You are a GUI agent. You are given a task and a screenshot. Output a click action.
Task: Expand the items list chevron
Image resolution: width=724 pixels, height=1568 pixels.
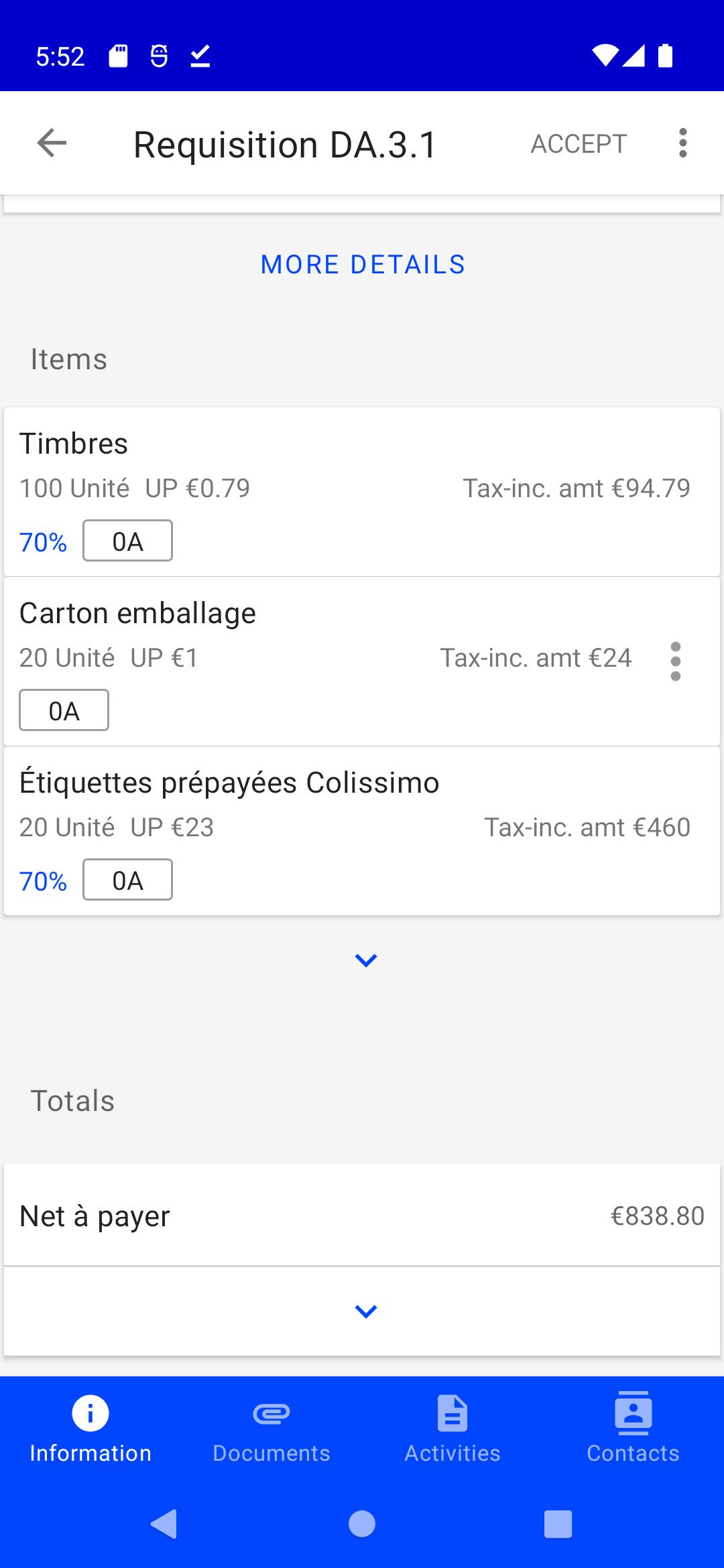tap(365, 960)
